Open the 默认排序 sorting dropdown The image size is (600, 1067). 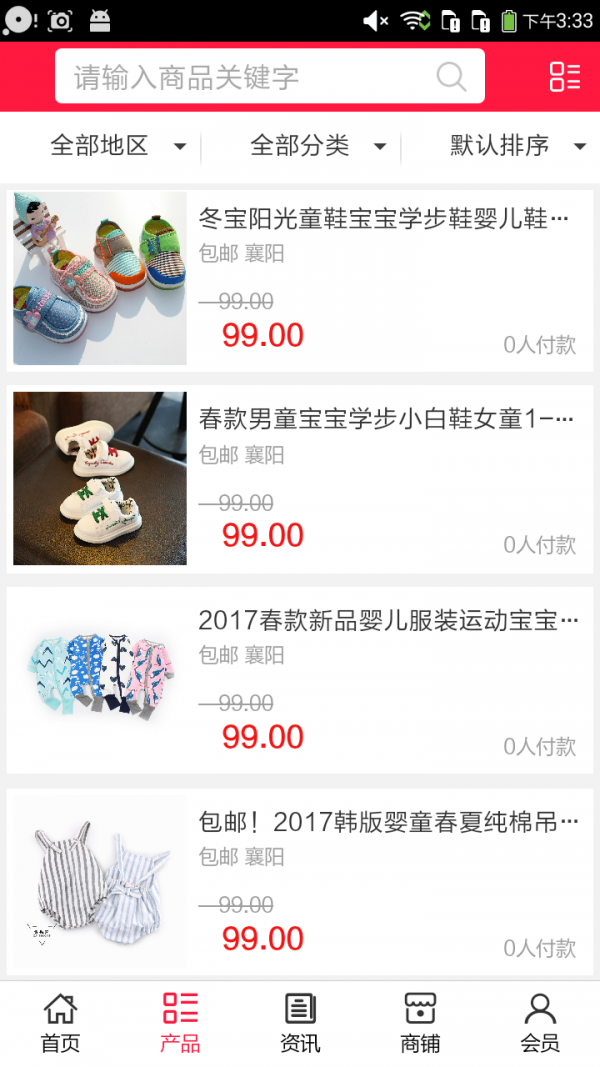516,146
